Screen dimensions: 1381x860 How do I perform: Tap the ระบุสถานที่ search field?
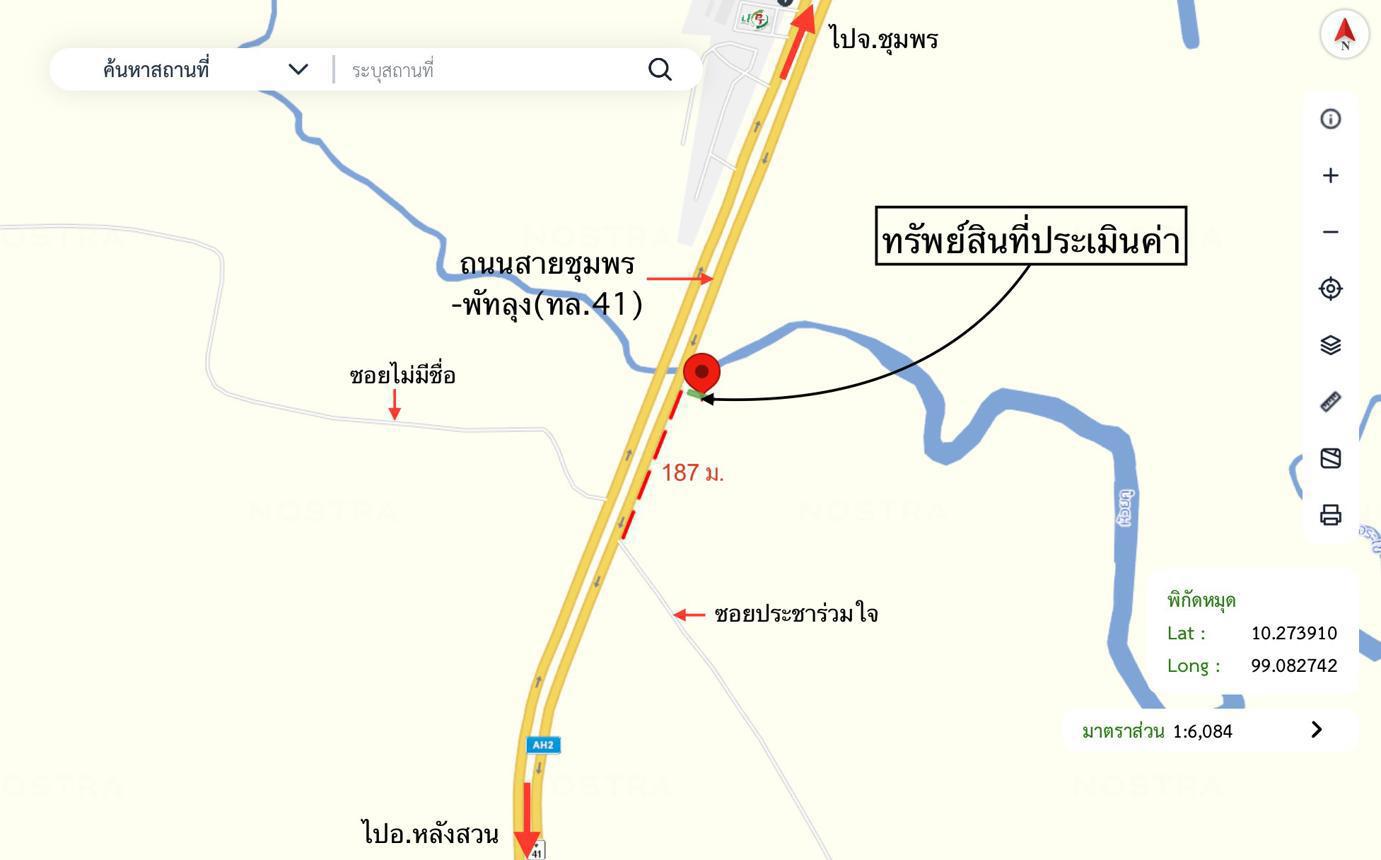(490, 70)
